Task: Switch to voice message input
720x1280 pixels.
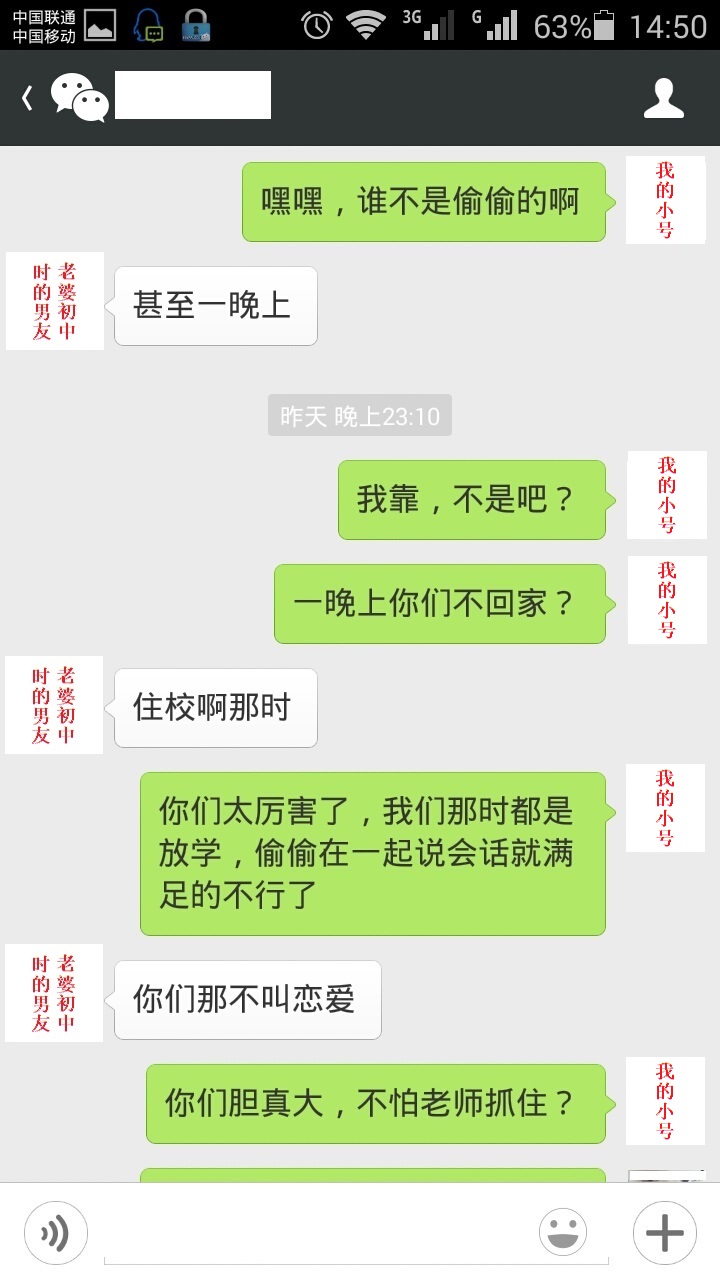Action: coord(55,1232)
